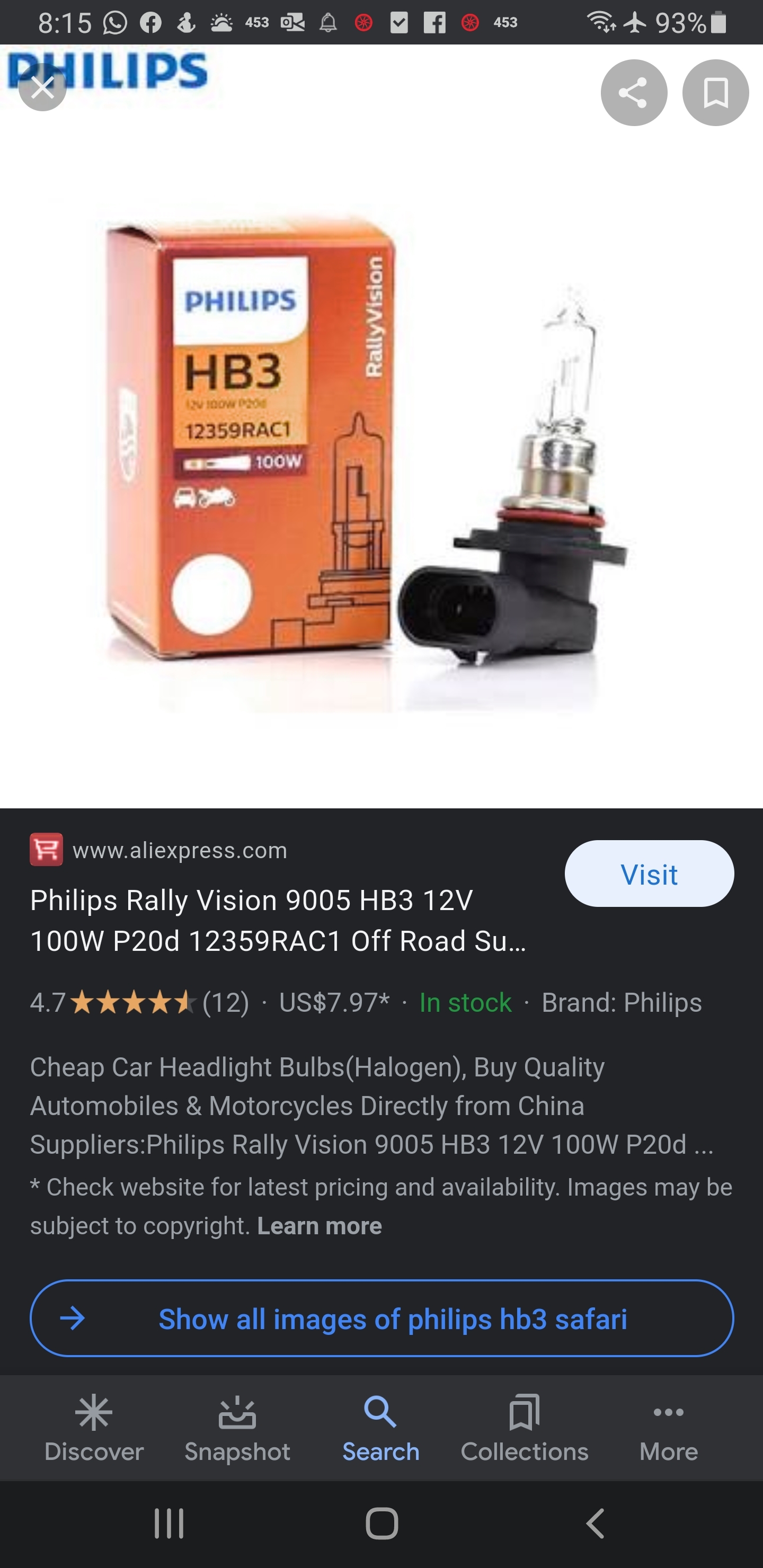
Task: Switch to the Discover tab
Action: tap(94, 1428)
